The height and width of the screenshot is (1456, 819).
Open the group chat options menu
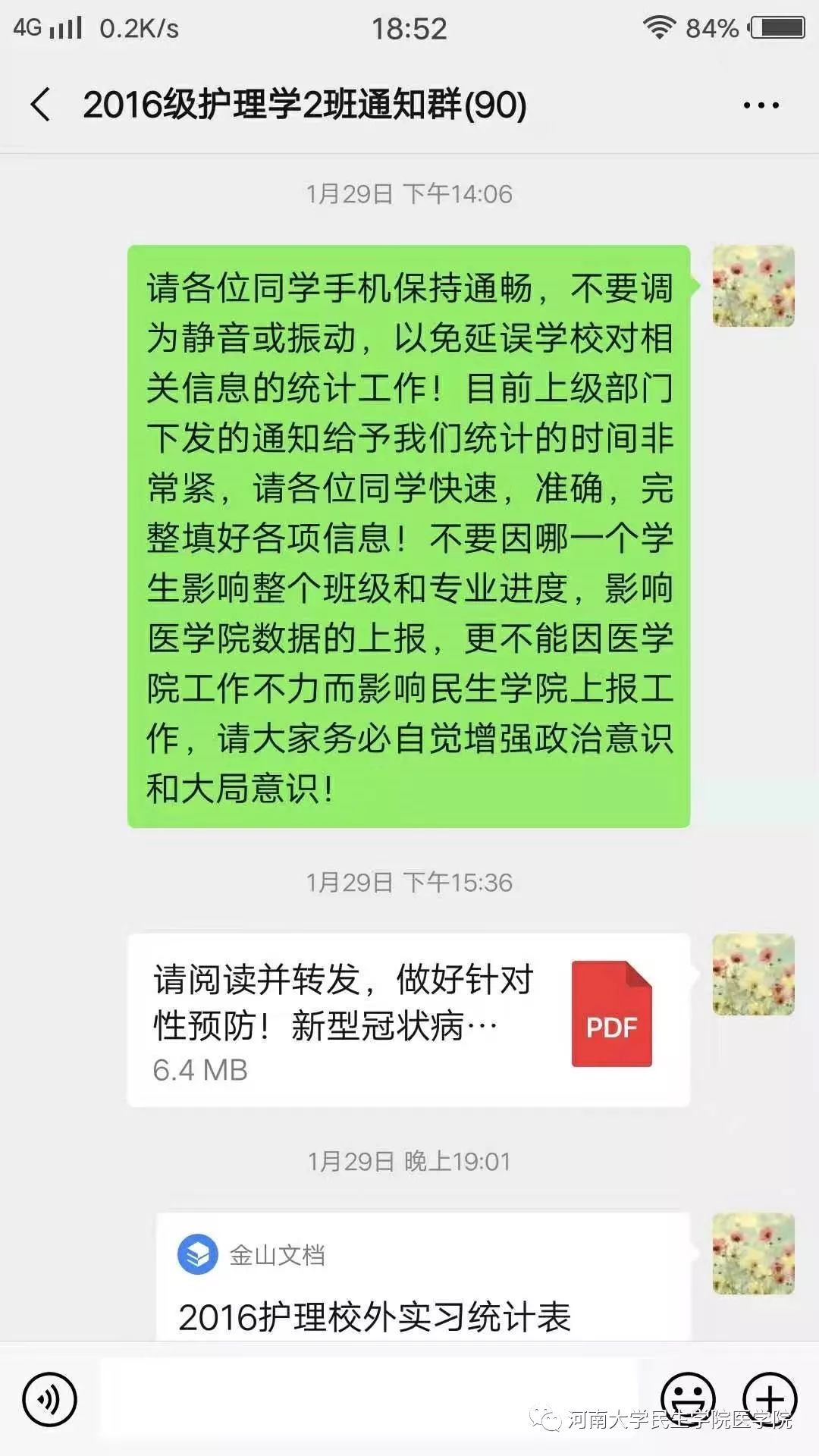point(761,105)
